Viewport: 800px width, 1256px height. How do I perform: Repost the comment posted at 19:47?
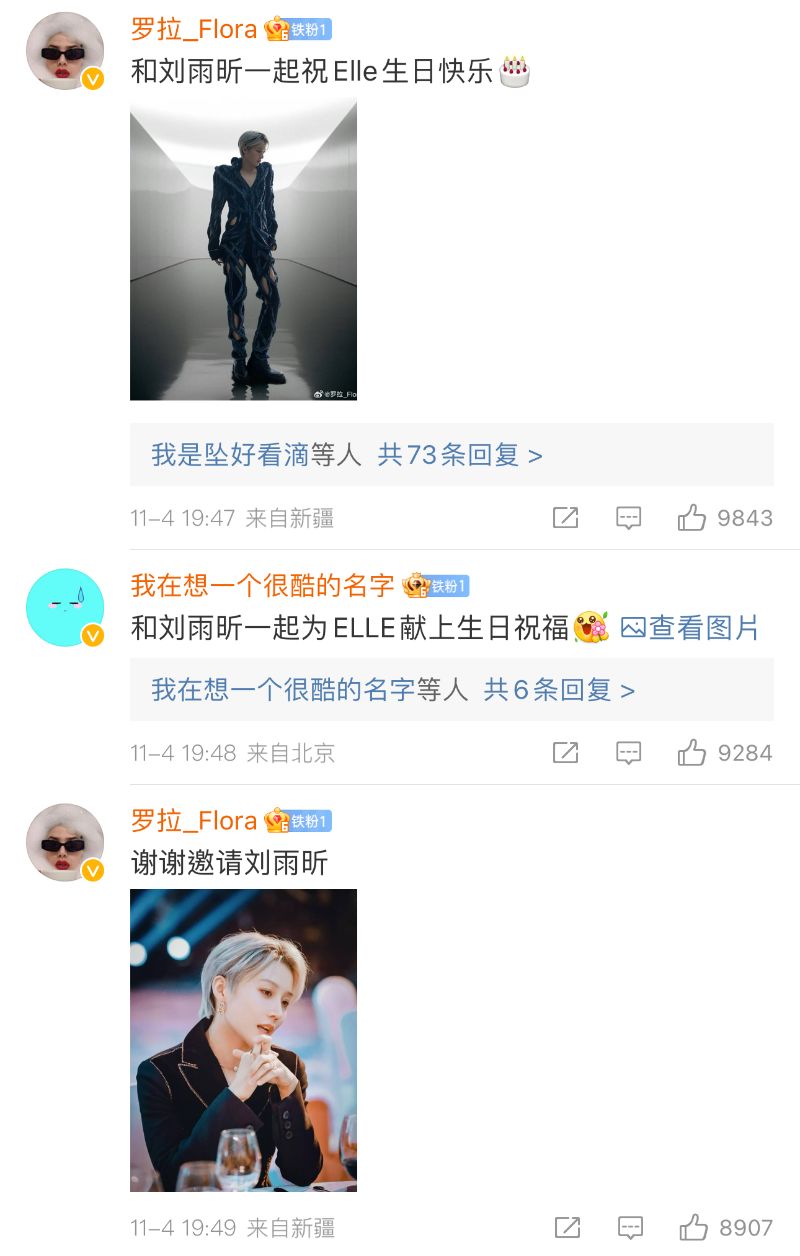click(566, 518)
